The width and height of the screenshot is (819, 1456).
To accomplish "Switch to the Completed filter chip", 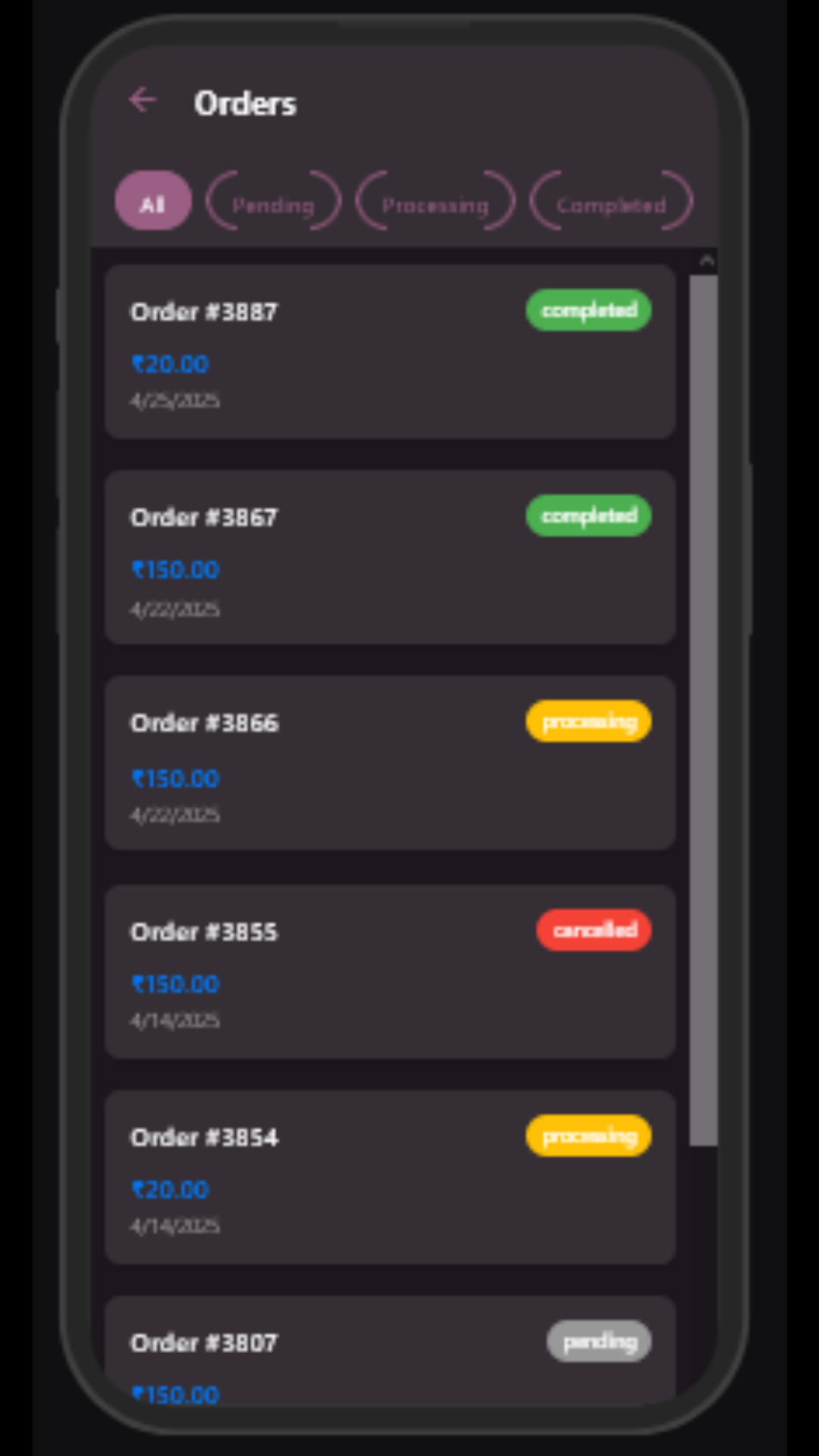I will tap(610, 202).
